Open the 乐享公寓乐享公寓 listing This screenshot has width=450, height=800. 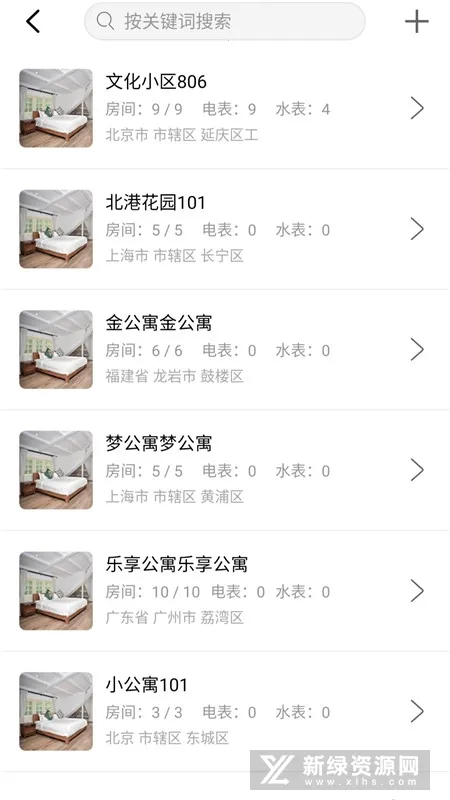coord(225,591)
